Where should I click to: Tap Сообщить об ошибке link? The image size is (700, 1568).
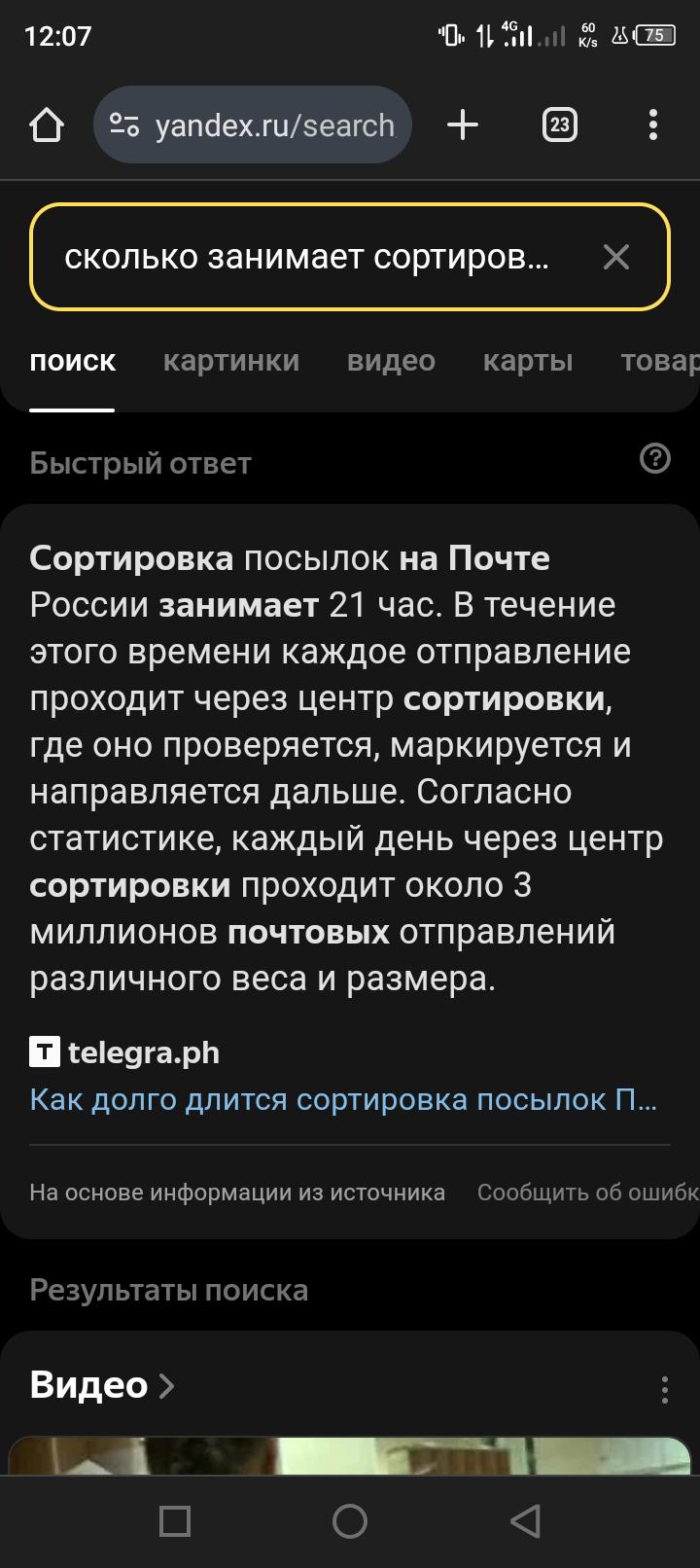click(x=588, y=1193)
